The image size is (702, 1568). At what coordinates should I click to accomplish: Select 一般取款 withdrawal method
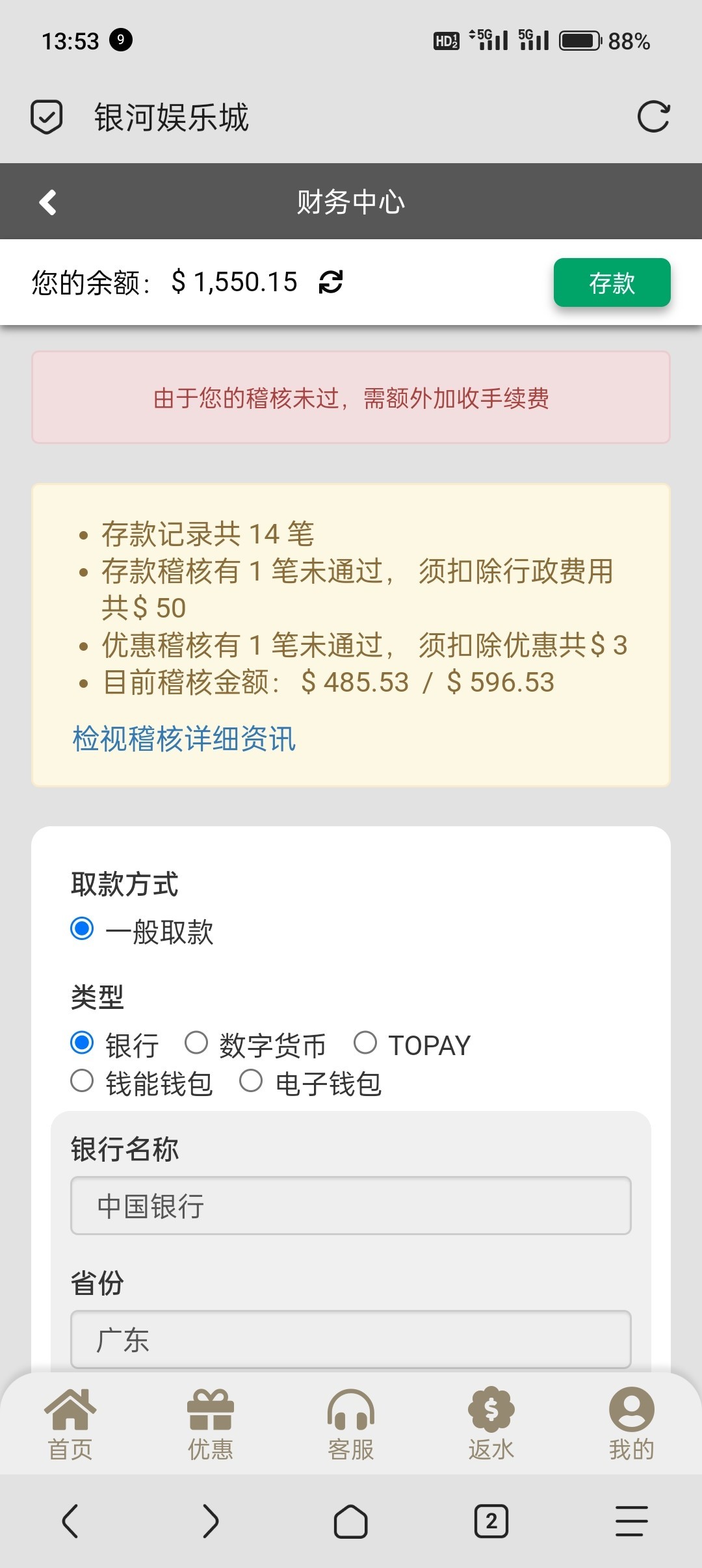tap(83, 929)
